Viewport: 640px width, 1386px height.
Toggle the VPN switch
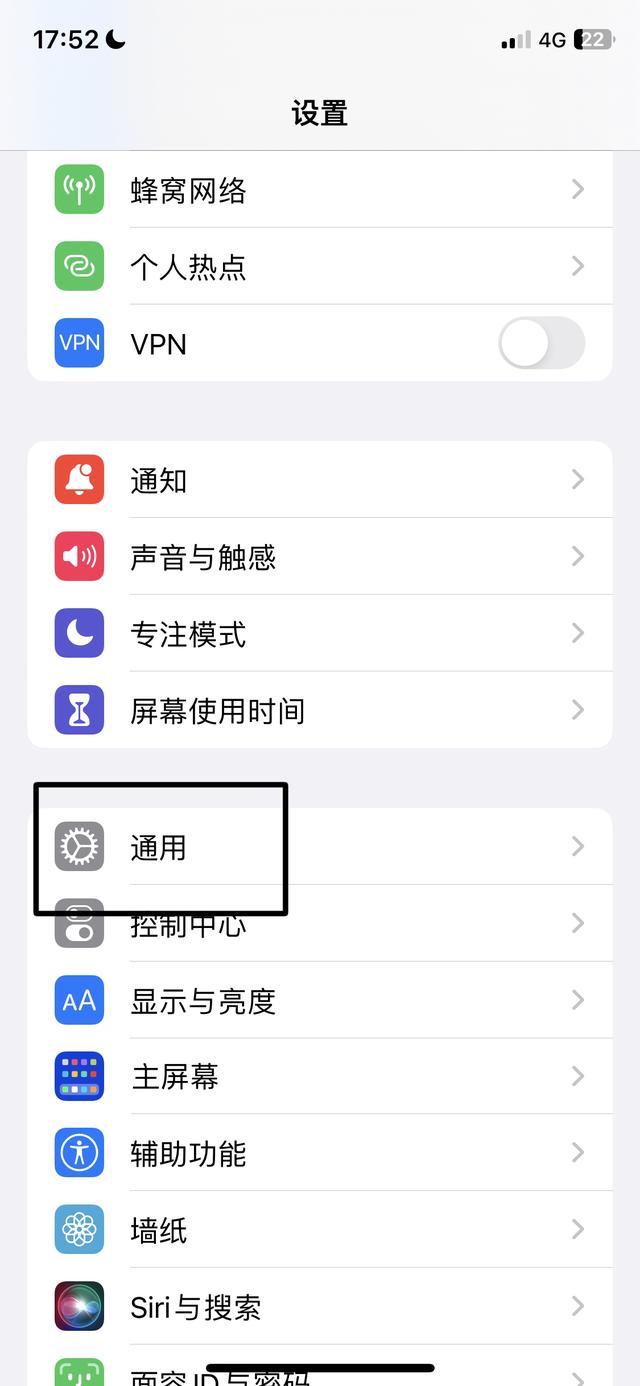tap(541, 343)
